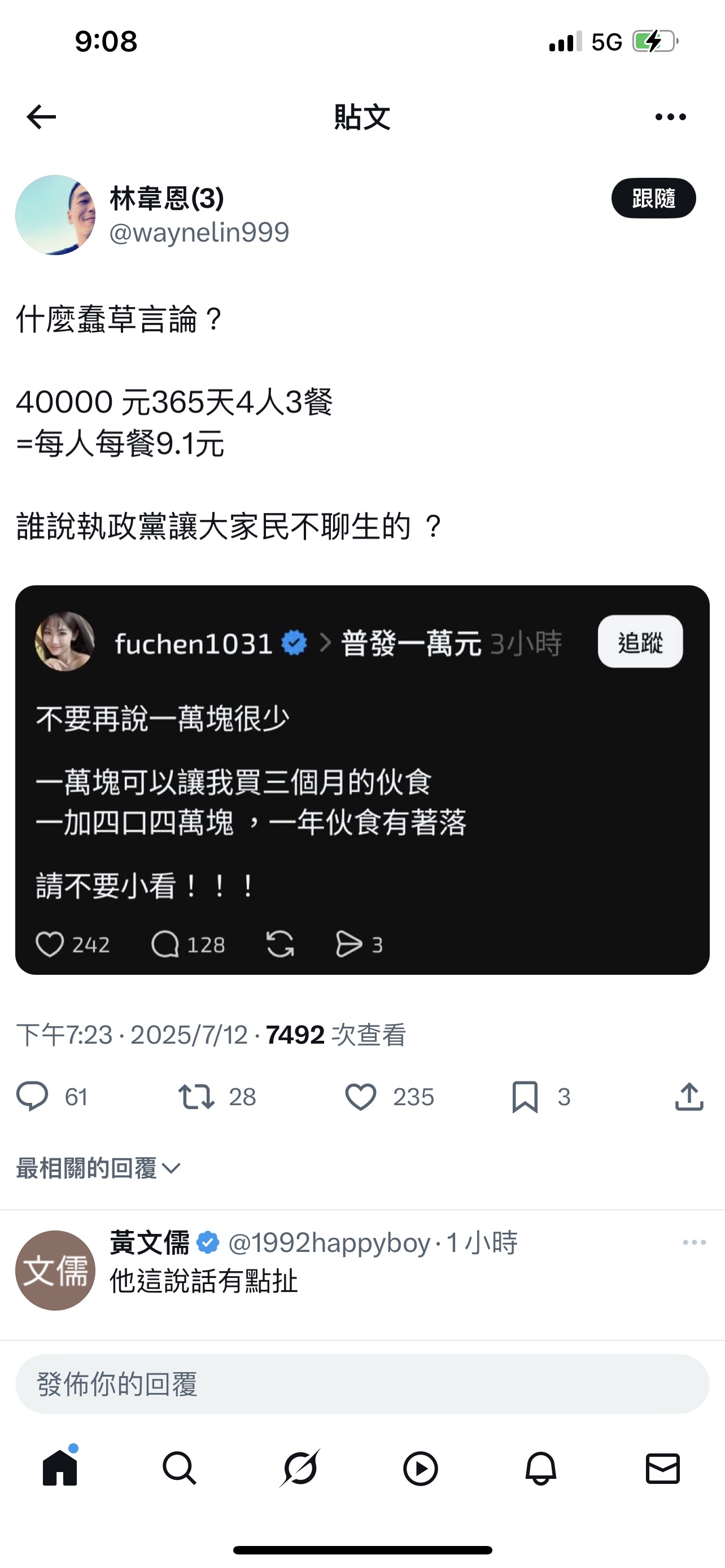Viewport: 725px width, 1568px height.
Task: Share the post with the upload icon
Action: 689,1097
